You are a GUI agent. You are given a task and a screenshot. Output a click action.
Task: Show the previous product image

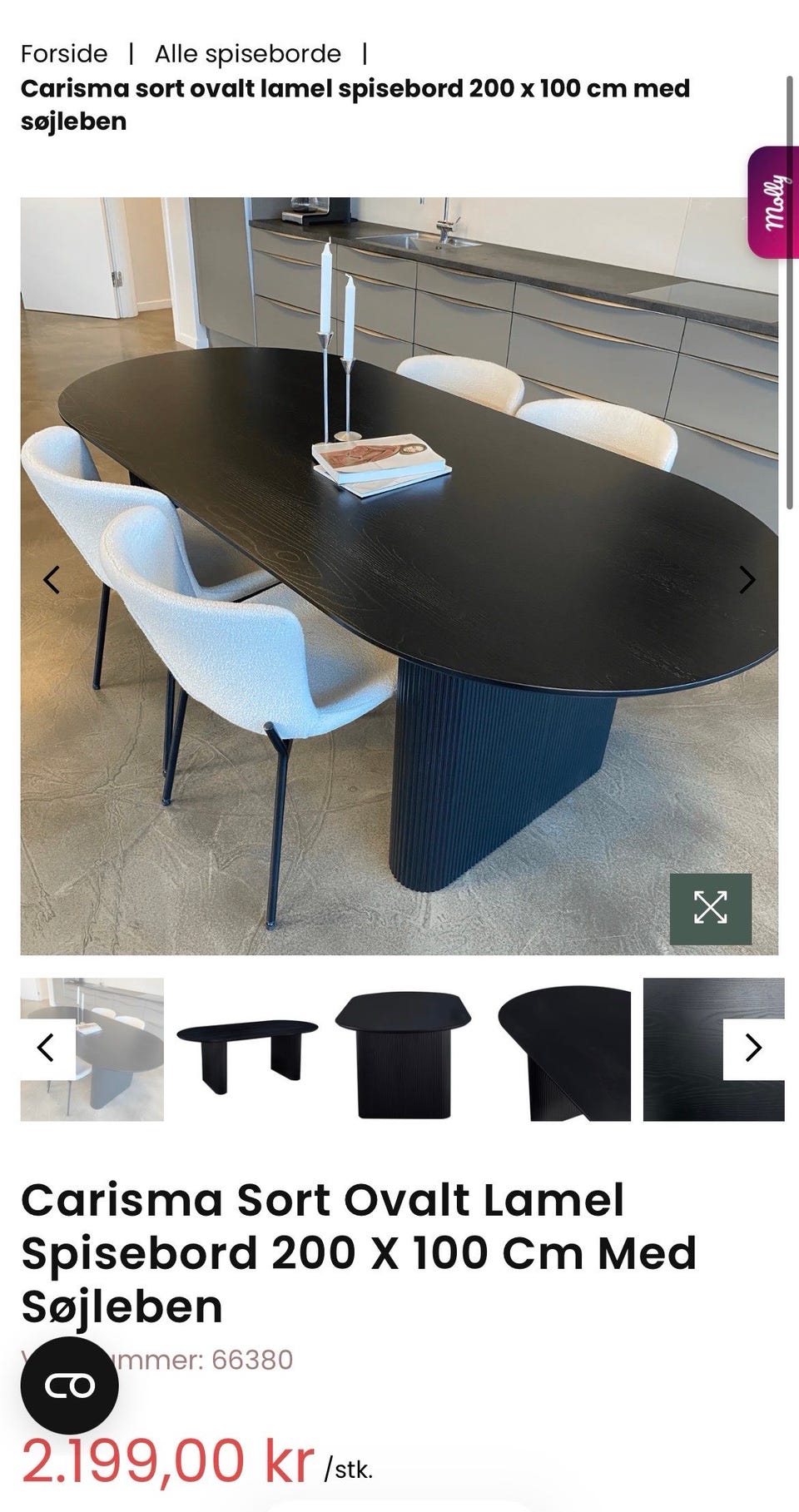[x=52, y=578]
